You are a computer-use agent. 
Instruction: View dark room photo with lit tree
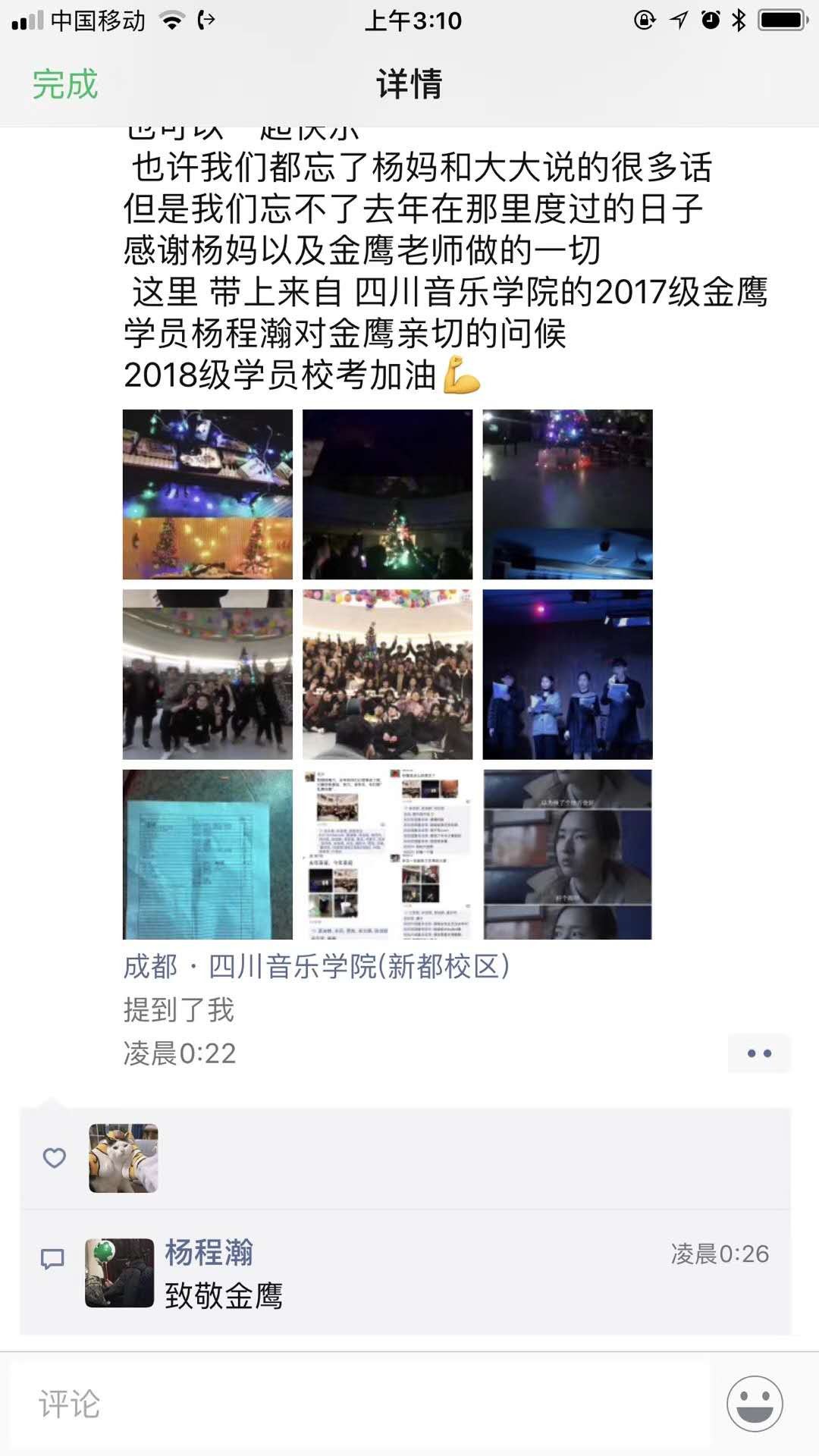pos(567,494)
